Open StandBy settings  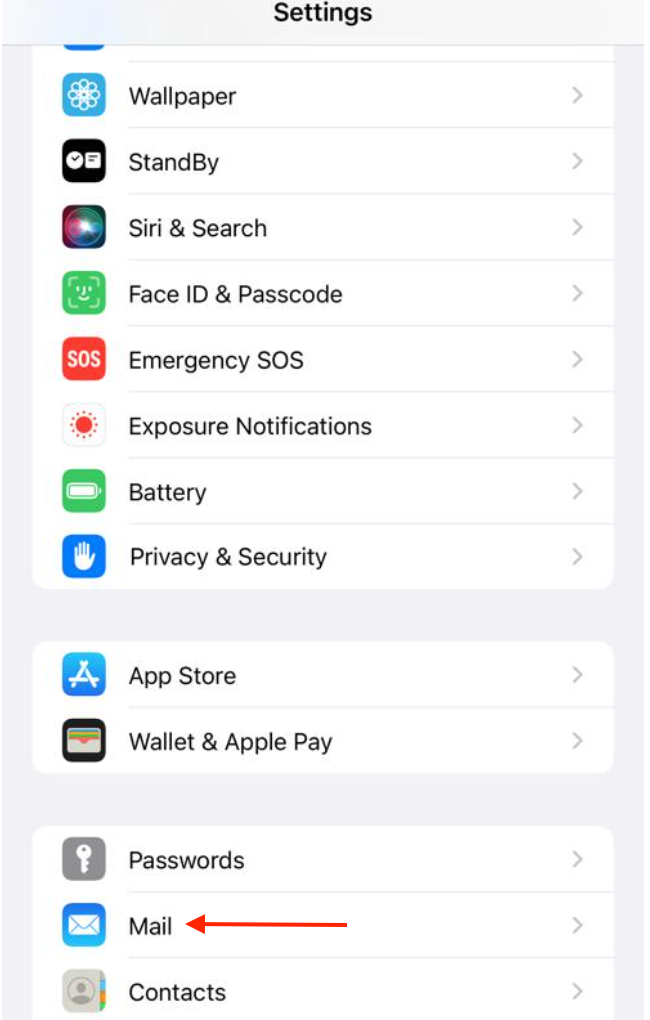320,162
